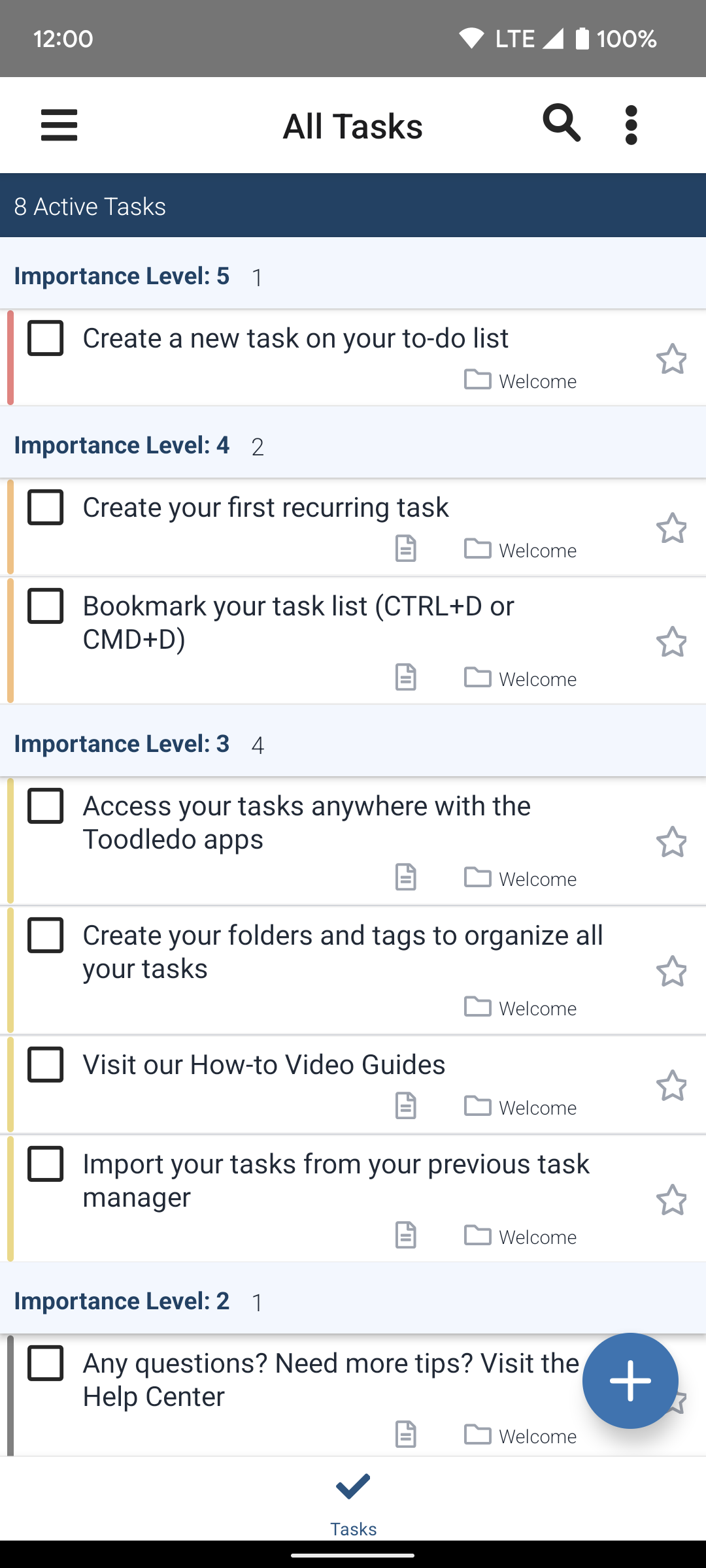Click the Welcome folder icon under Create a new task
The width and height of the screenshot is (706, 1568).
479,380
